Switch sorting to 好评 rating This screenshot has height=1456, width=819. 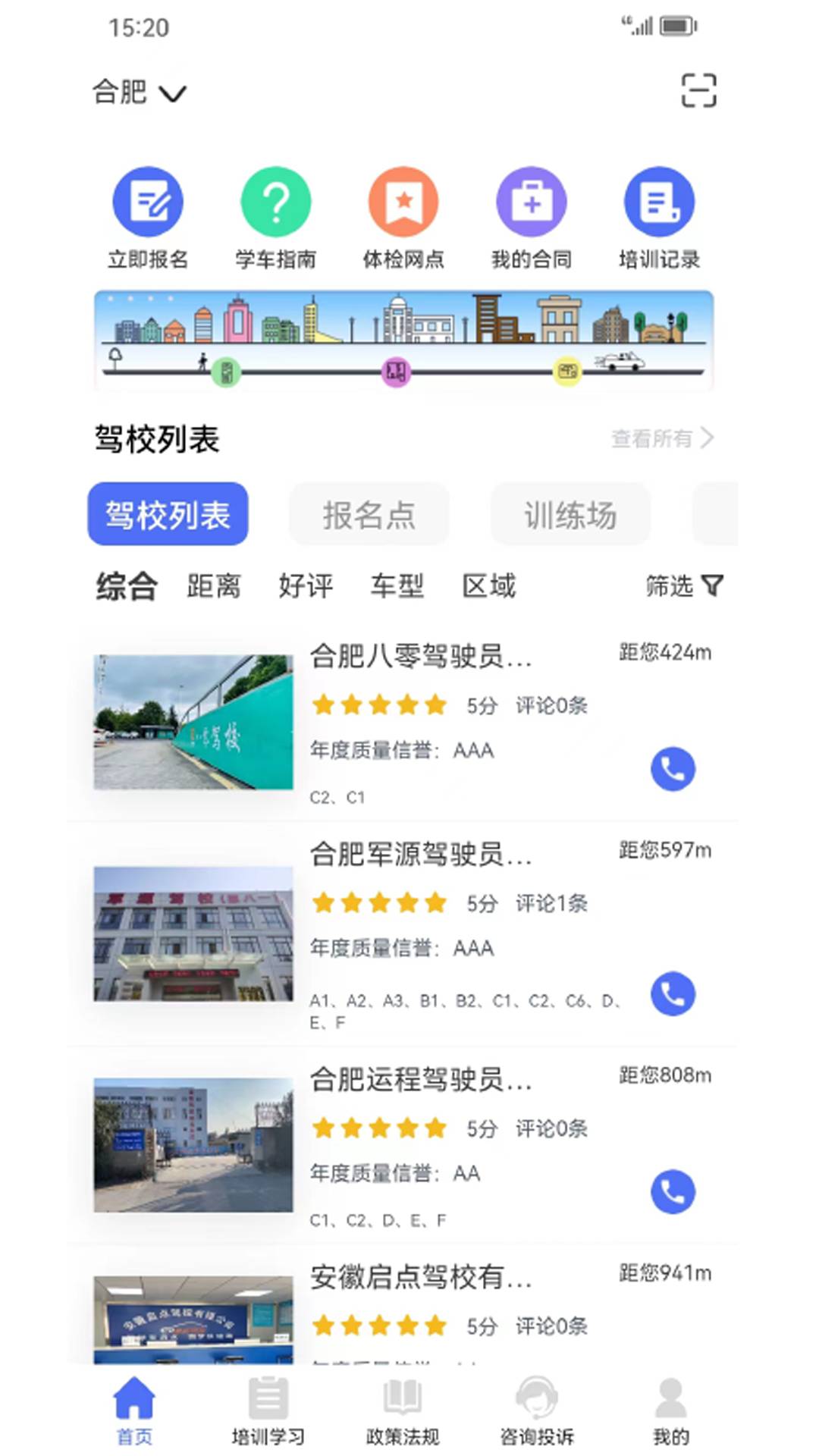[x=306, y=585]
